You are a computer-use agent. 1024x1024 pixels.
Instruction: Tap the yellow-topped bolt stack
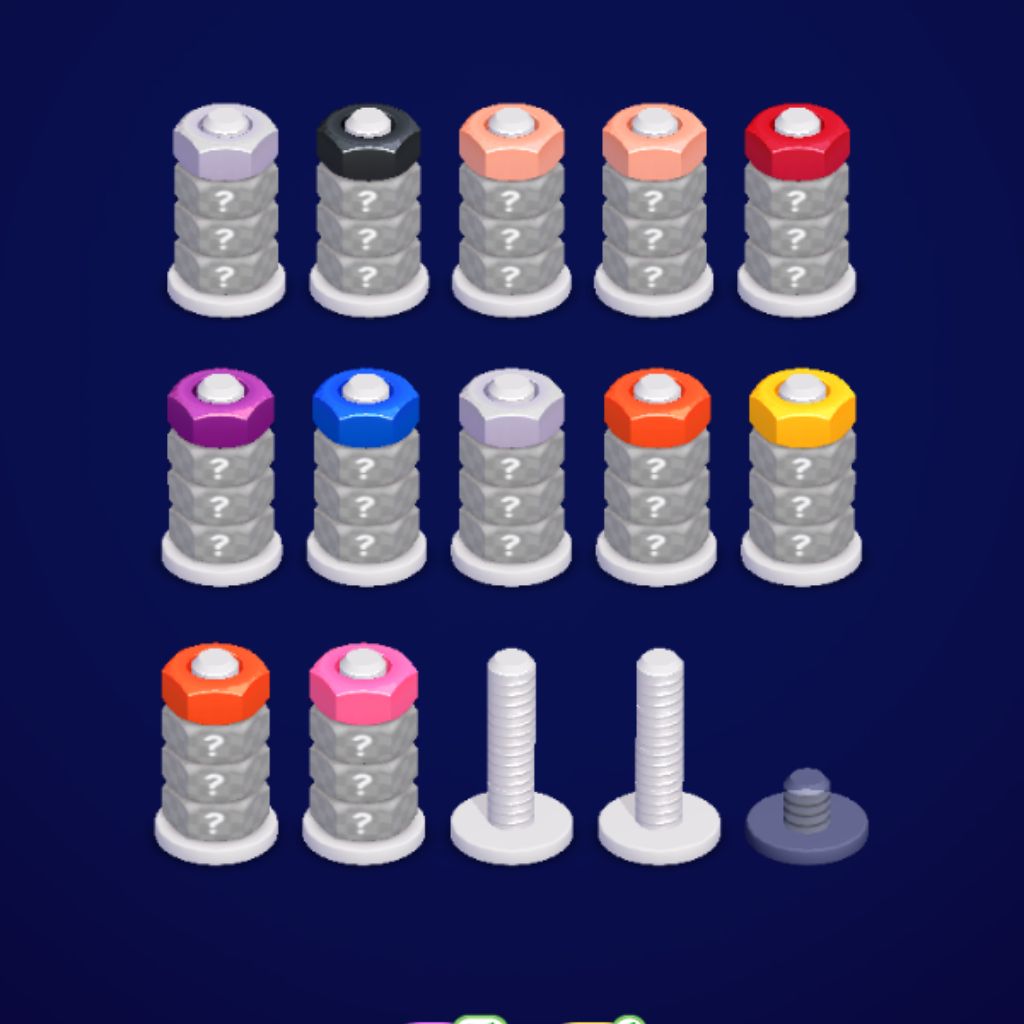[802, 478]
